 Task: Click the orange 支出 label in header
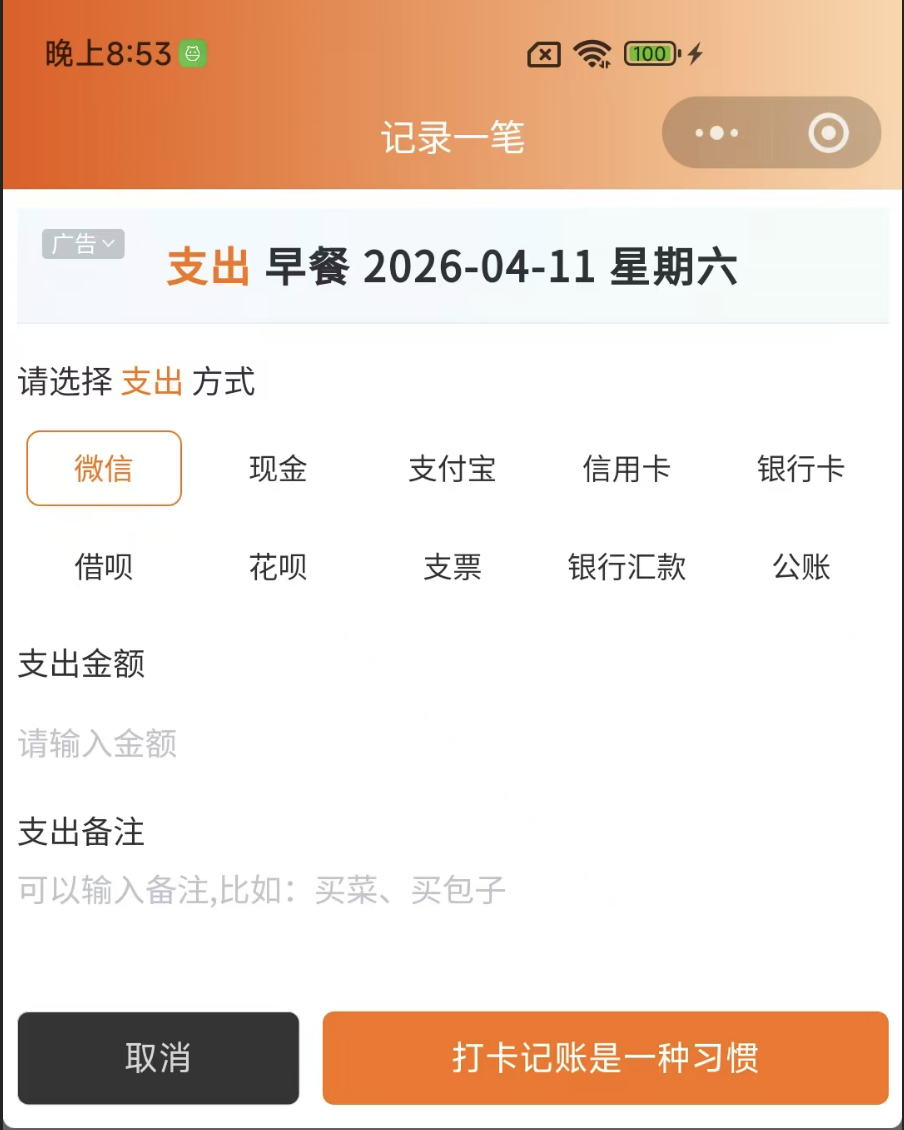[207, 268]
